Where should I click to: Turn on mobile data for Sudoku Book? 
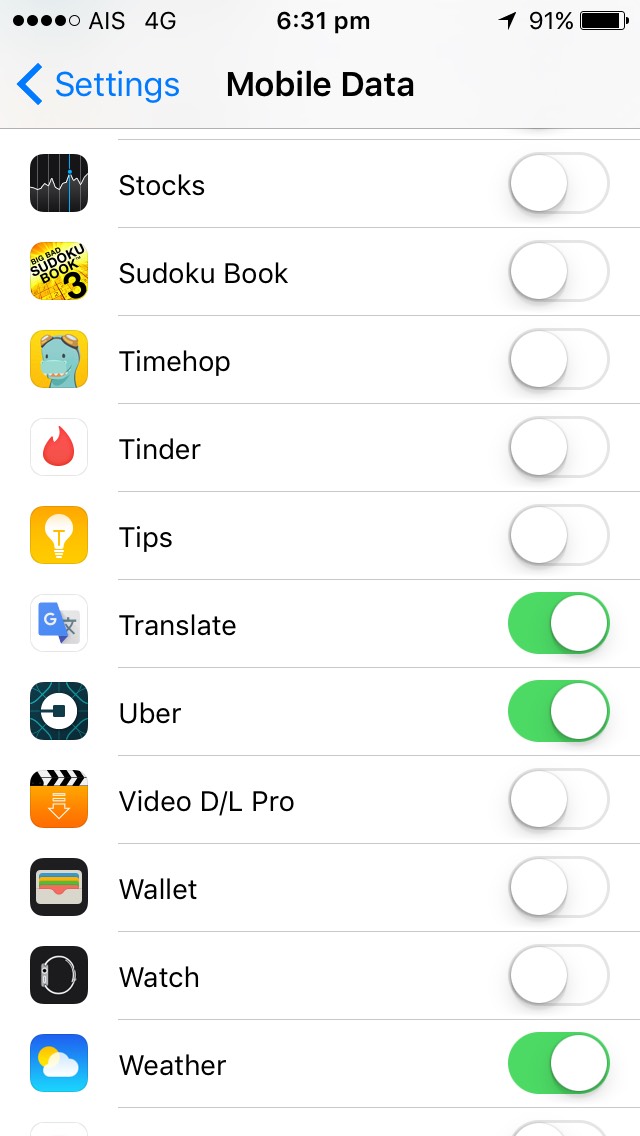pos(559,272)
